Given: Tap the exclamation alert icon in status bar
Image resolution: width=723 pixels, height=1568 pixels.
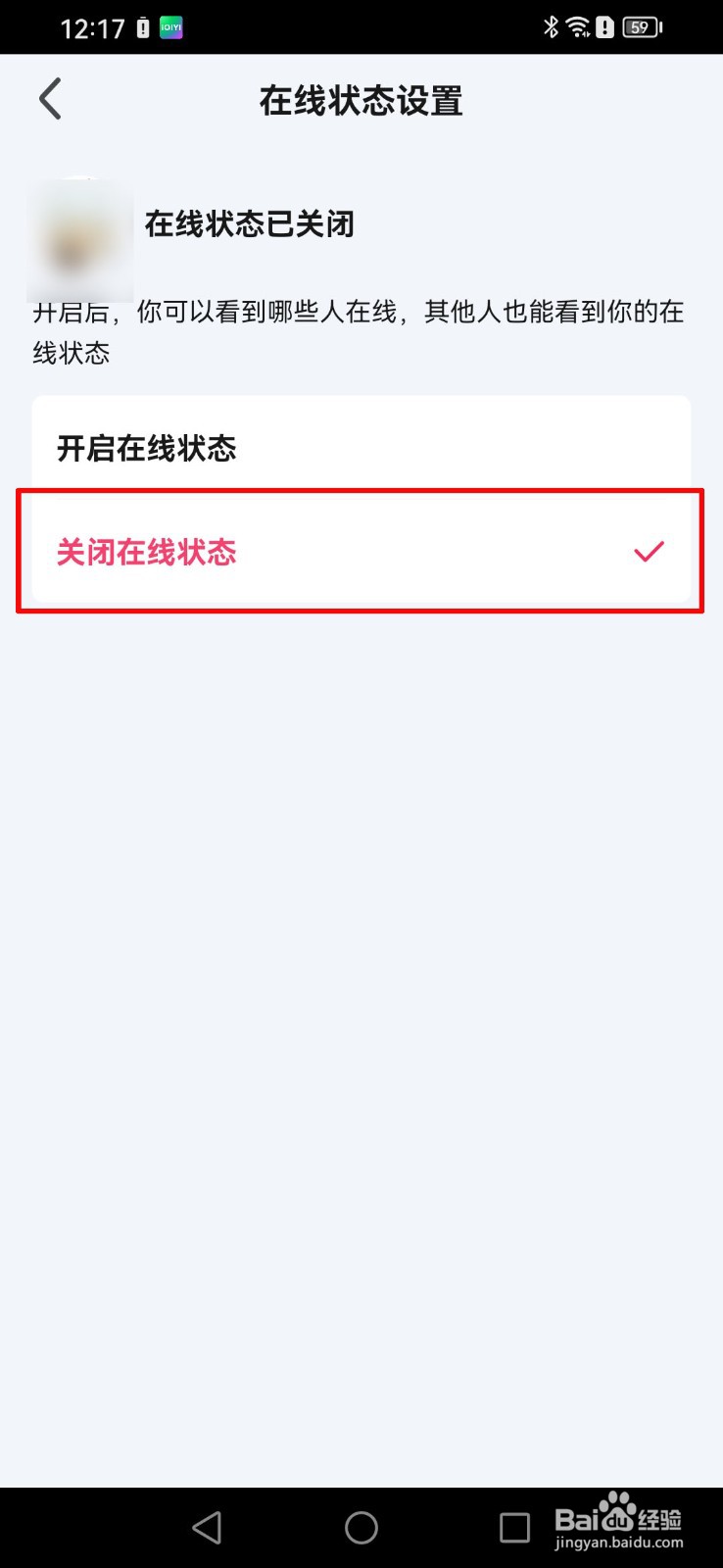Looking at the screenshot, I should 606,26.
